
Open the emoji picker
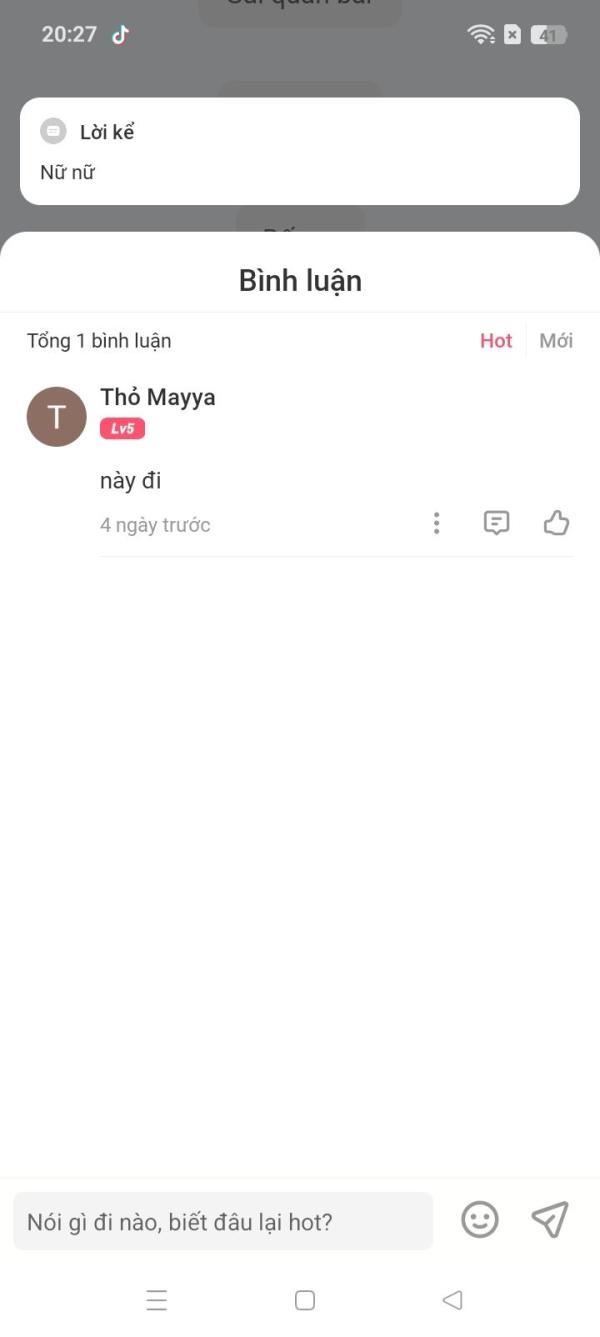480,1220
